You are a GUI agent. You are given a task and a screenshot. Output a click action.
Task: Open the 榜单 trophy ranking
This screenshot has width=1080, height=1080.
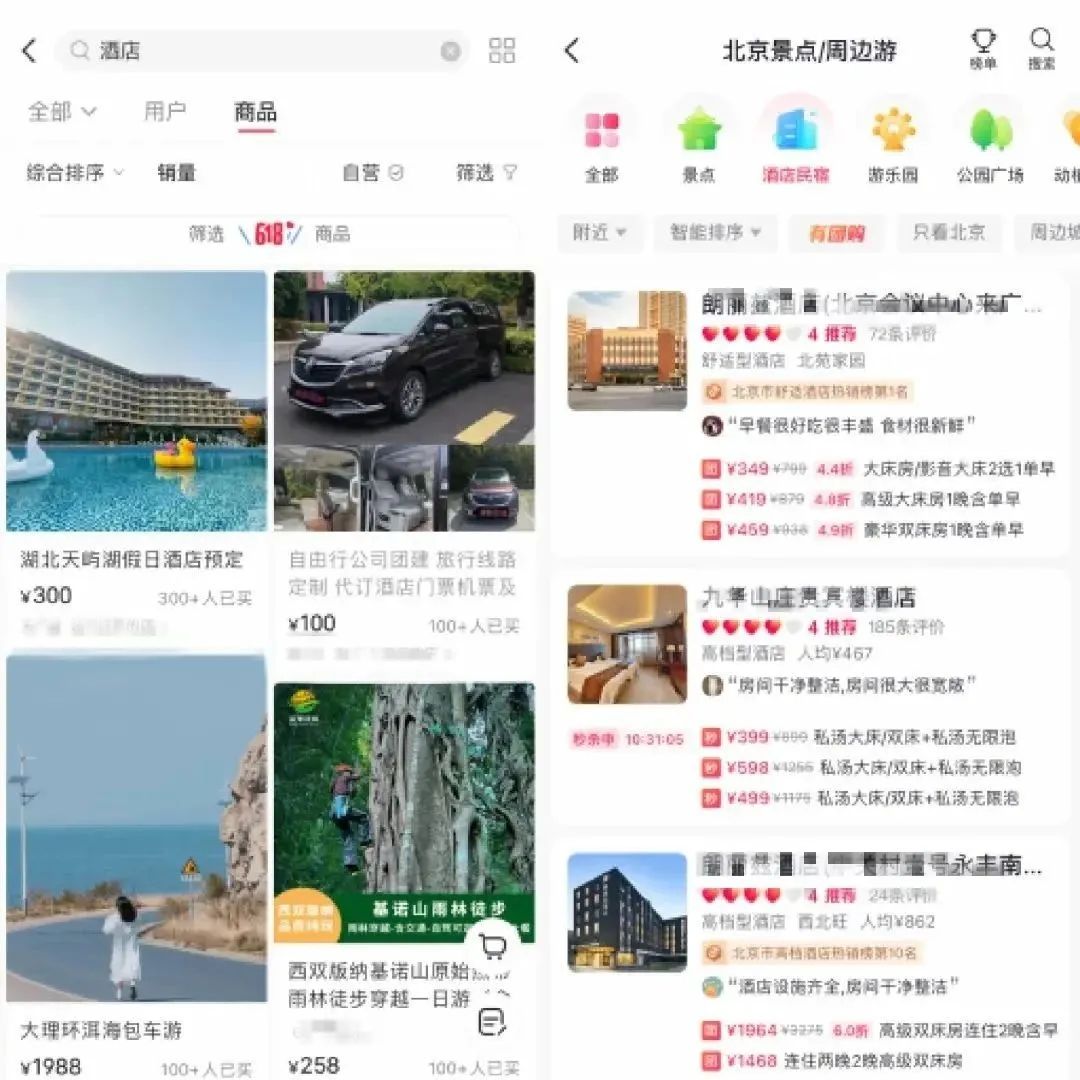(984, 47)
